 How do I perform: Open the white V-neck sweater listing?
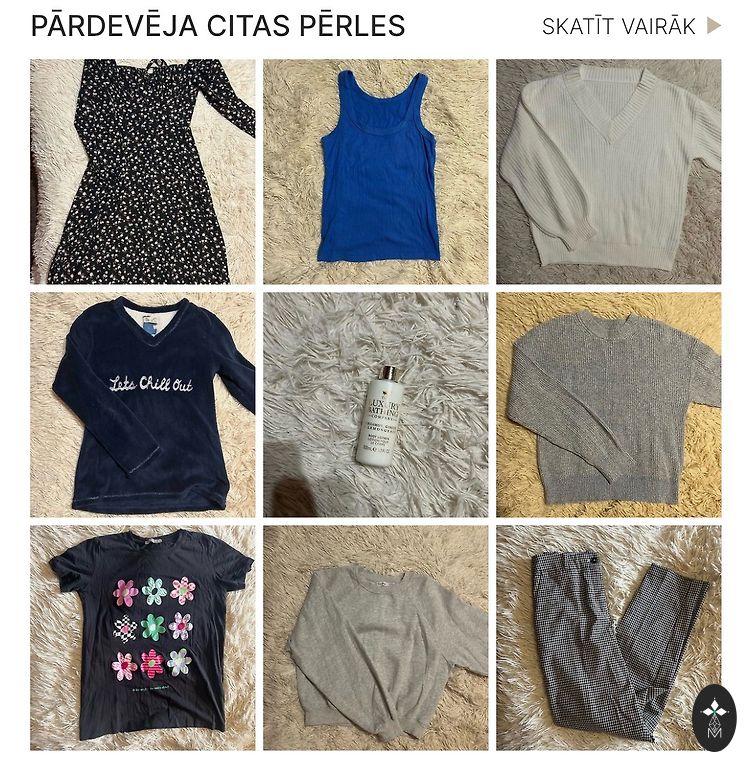point(608,171)
